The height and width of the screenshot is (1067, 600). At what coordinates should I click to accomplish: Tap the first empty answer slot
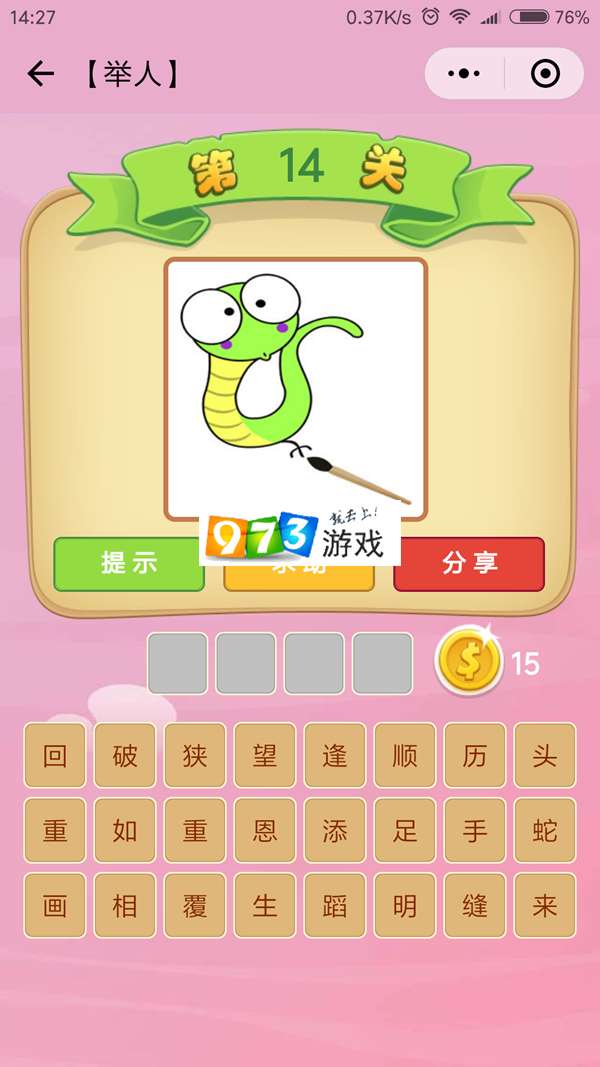tap(178, 663)
